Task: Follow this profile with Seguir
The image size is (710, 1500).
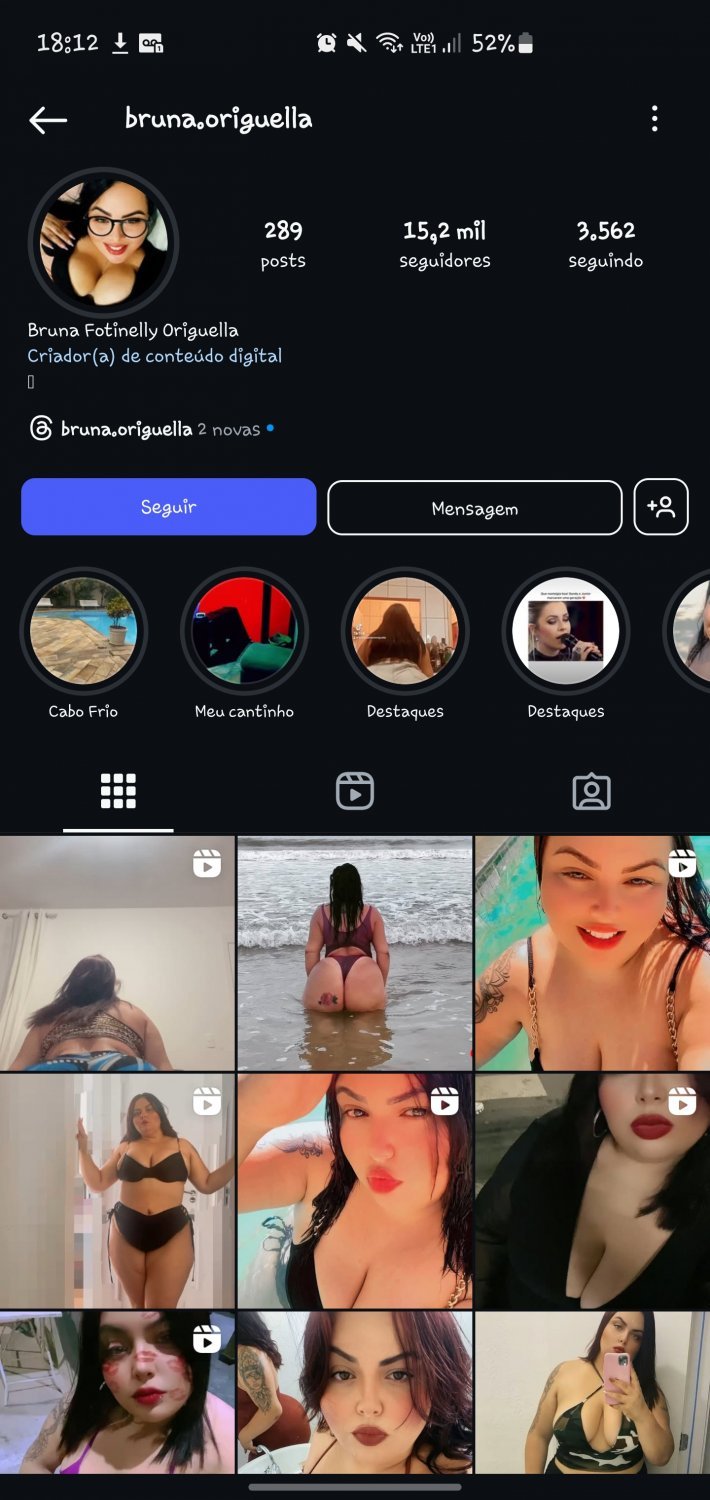Action: (168, 507)
